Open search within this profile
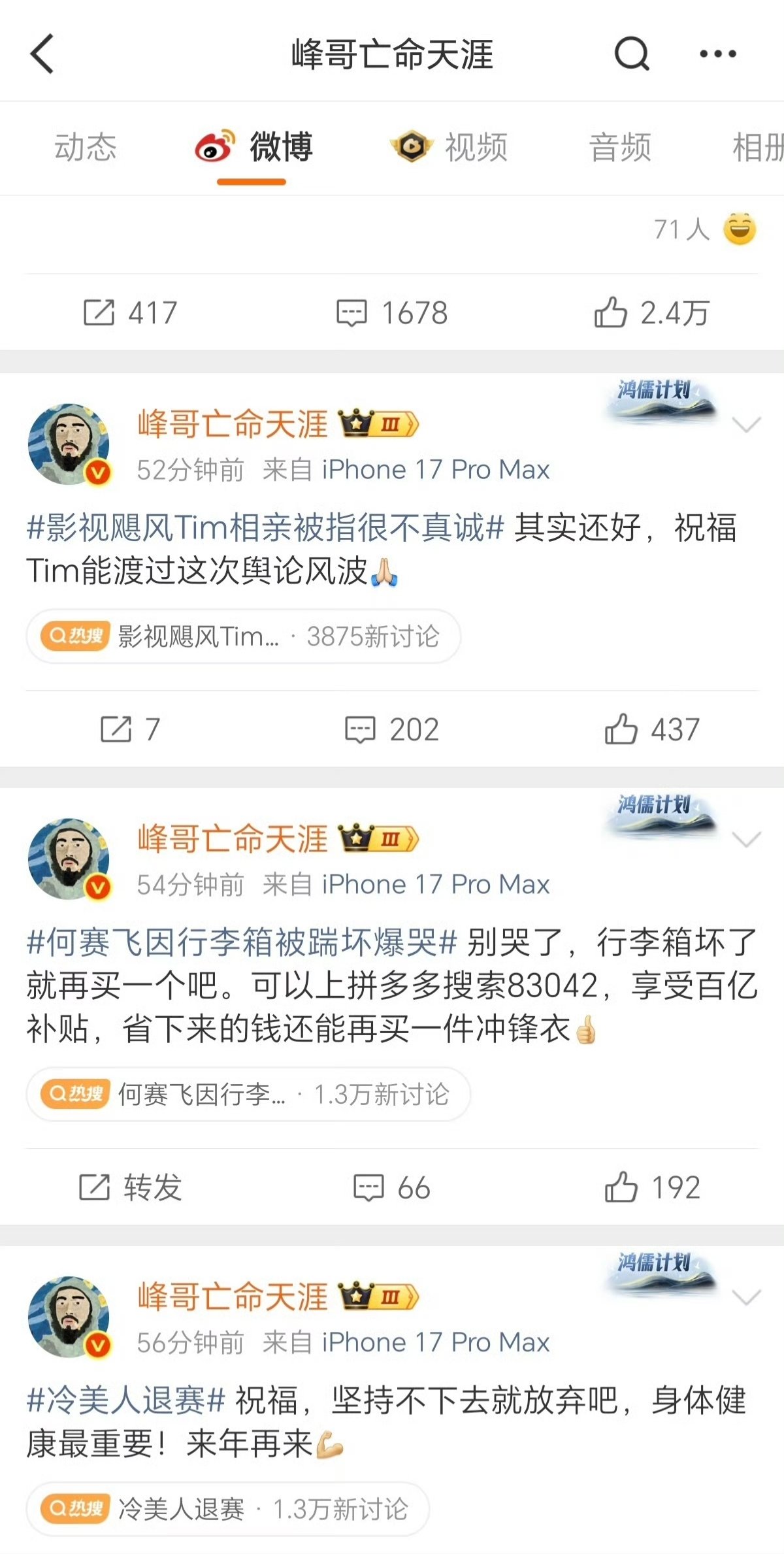This screenshot has width=784, height=1554. tap(632, 54)
